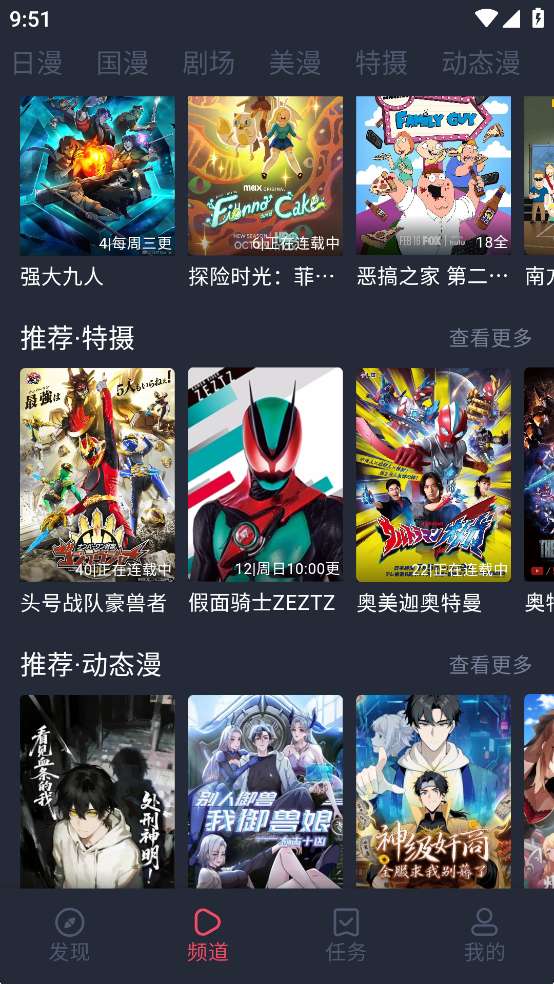This screenshot has width=554, height=984.
Task: Switch to the 日漫 tab
Action: click(x=37, y=63)
